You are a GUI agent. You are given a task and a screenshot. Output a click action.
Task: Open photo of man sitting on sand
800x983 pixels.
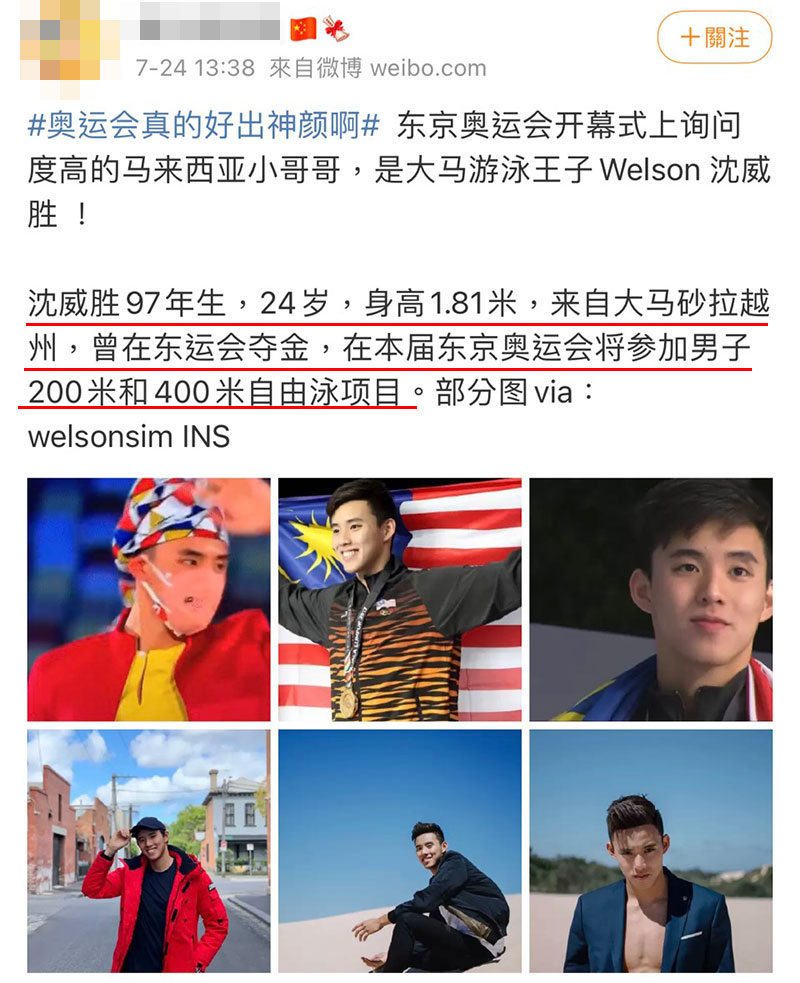coord(400,850)
